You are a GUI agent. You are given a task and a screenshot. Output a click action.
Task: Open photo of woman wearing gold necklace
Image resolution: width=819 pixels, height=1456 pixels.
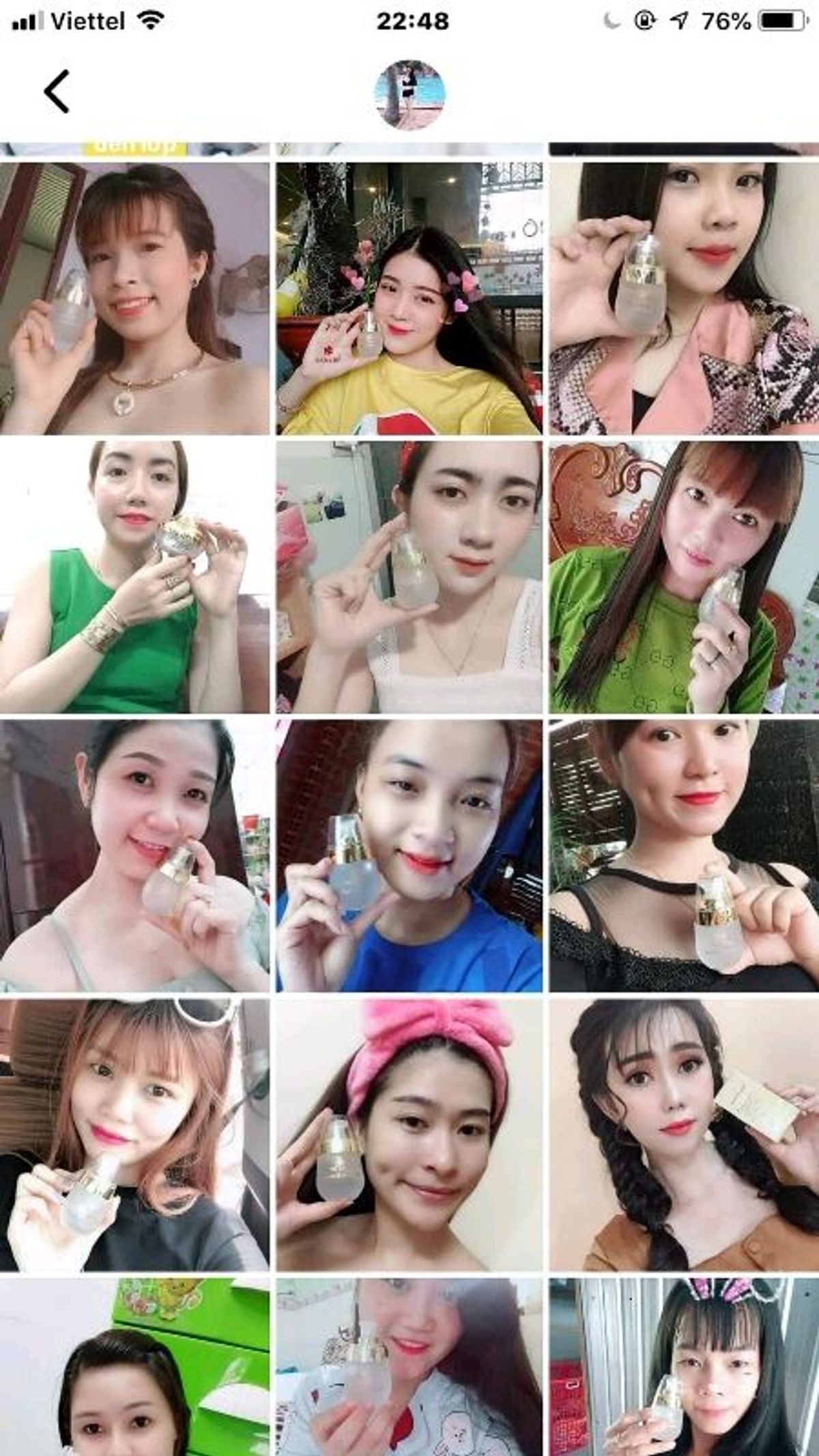click(x=134, y=298)
